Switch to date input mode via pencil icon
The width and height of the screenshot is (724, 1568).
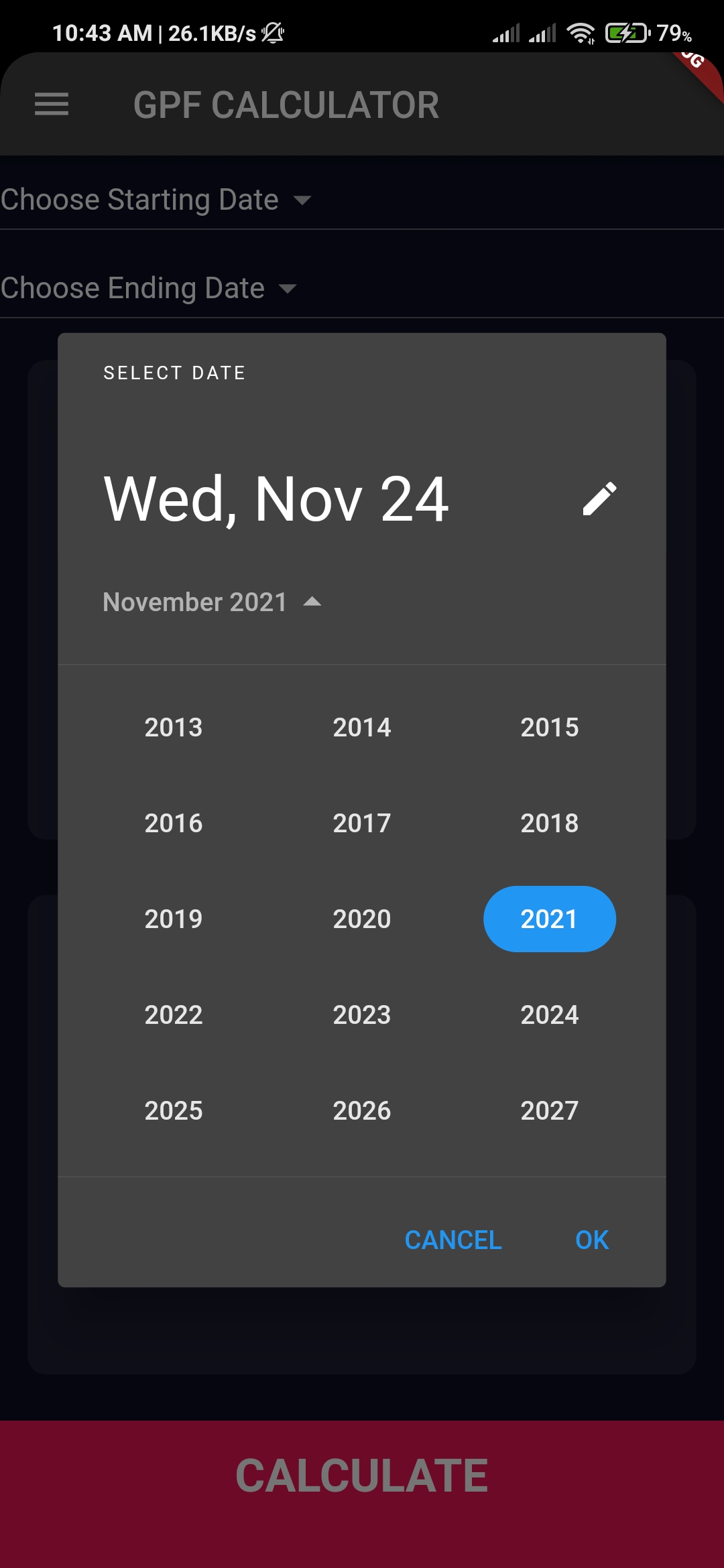click(x=599, y=499)
